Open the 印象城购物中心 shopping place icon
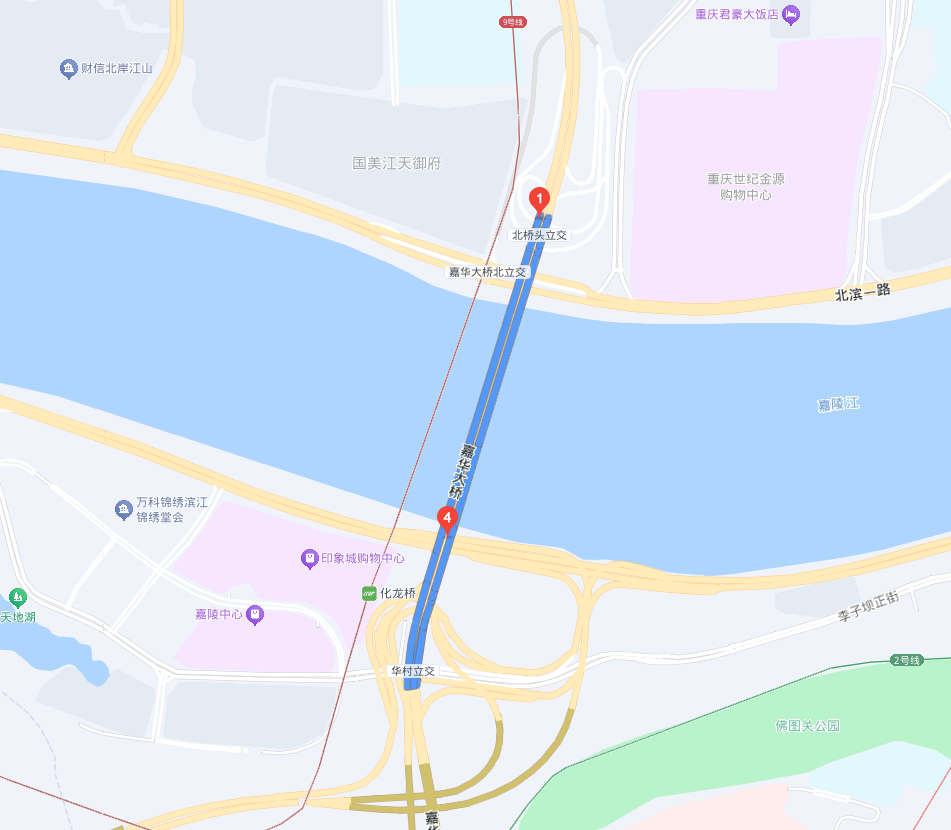The image size is (951, 830). click(x=310, y=558)
